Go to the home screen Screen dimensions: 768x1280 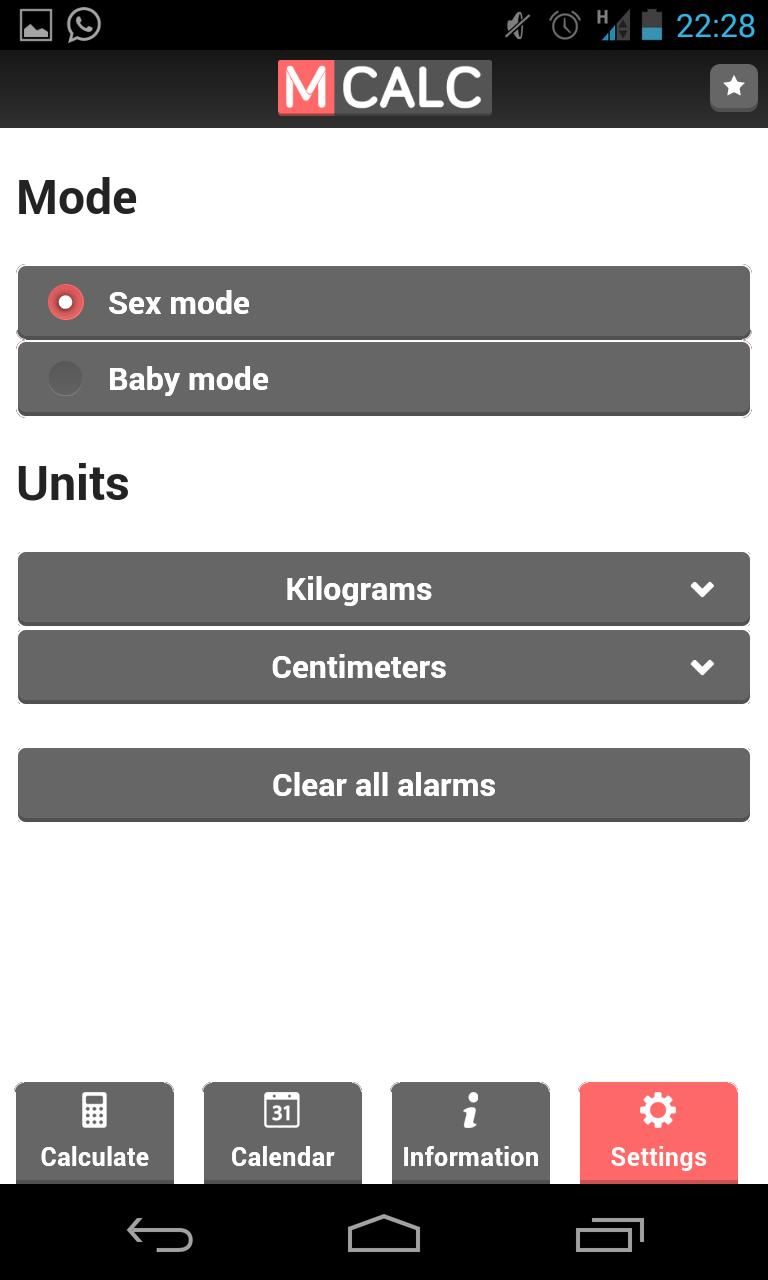pyautogui.click(x=384, y=1235)
